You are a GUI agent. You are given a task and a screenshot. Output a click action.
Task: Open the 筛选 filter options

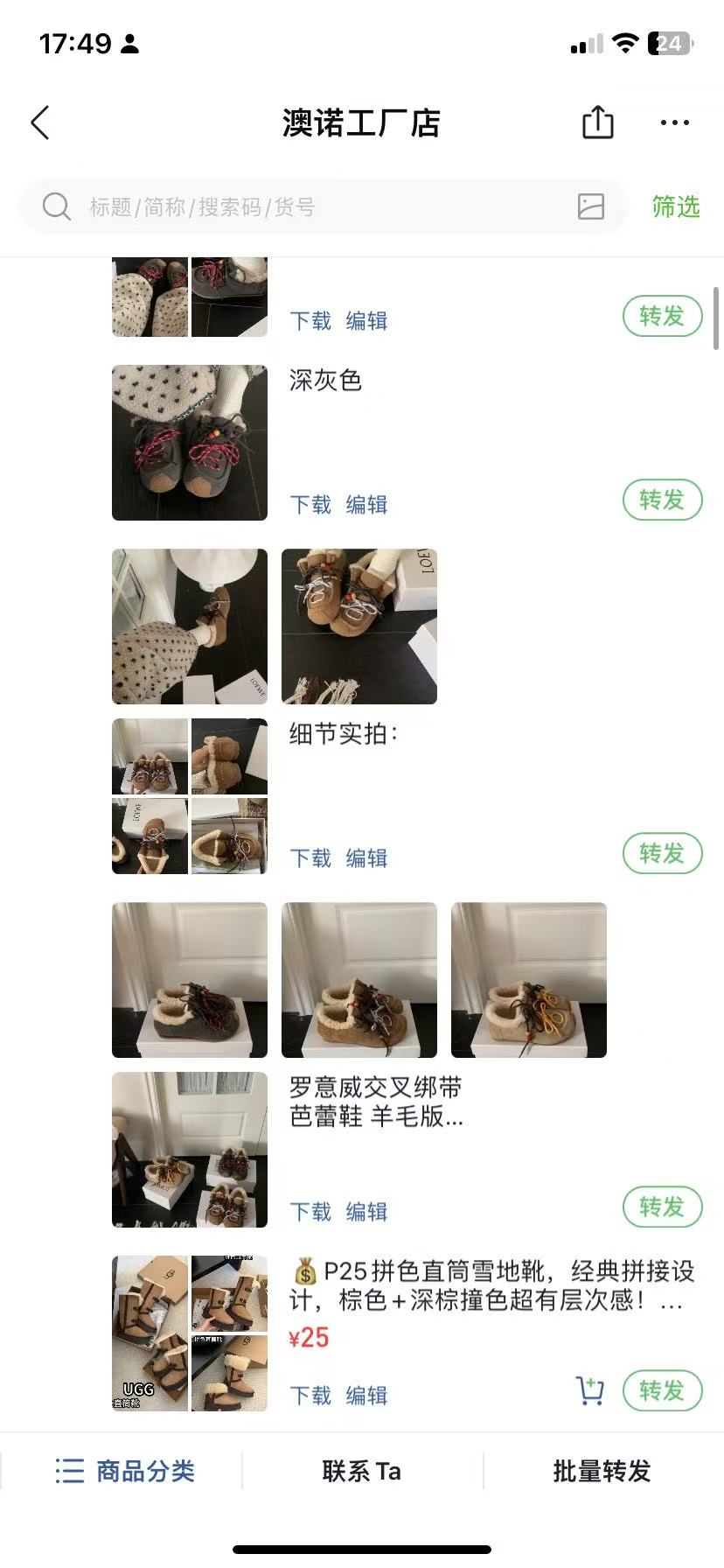tap(676, 207)
